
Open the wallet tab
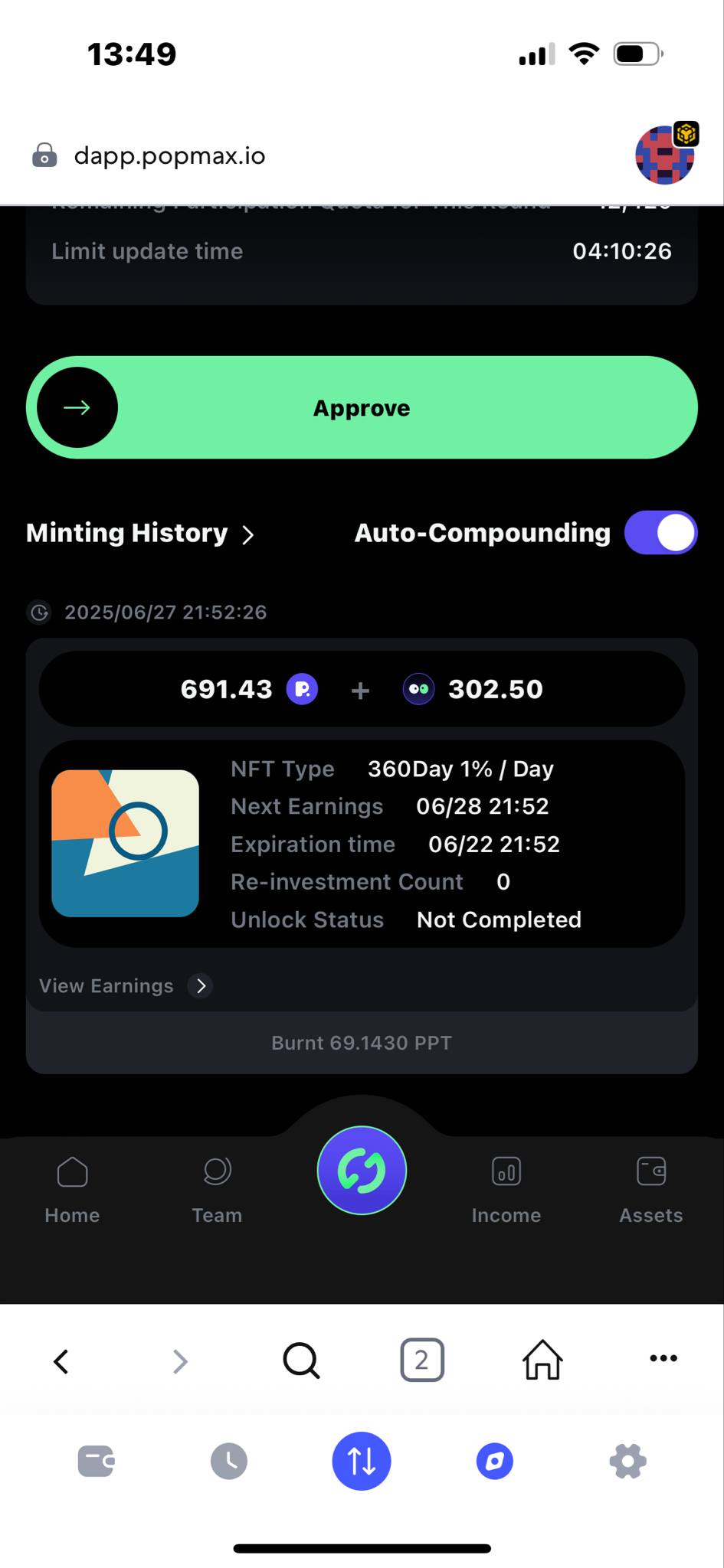coord(96,1461)
